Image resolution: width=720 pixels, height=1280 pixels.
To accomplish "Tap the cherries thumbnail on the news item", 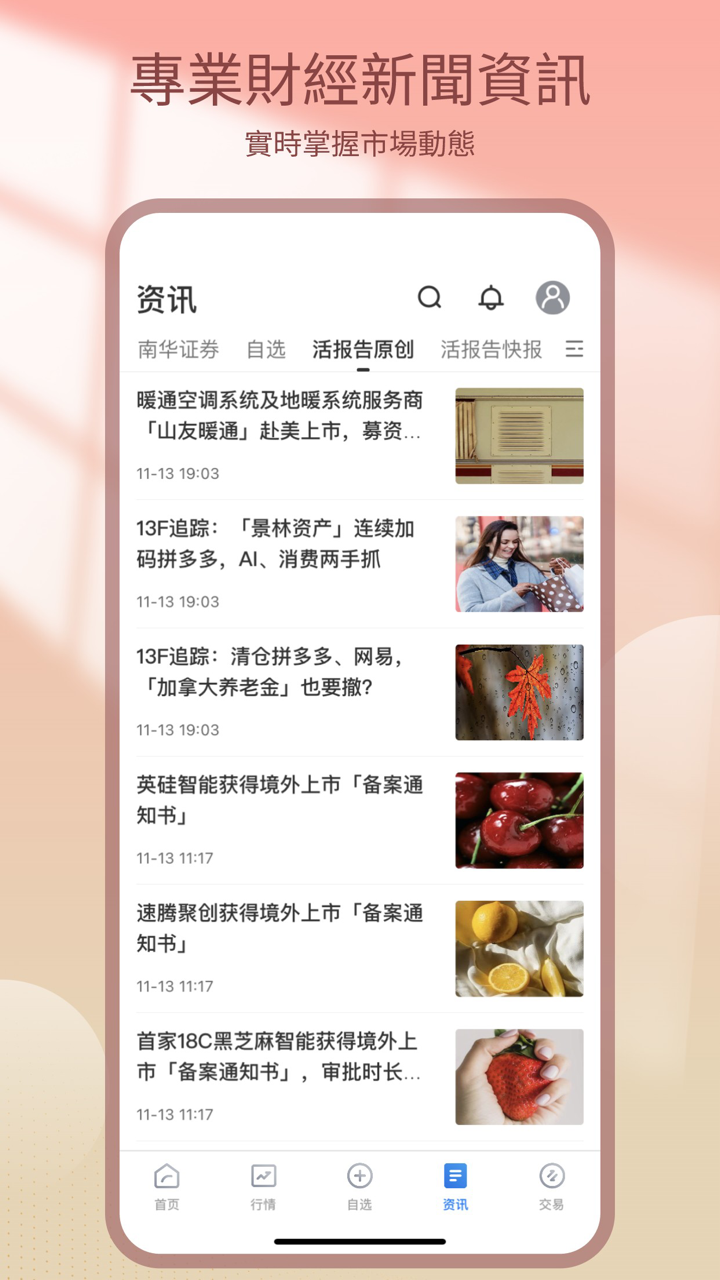I will click(520, 820).
